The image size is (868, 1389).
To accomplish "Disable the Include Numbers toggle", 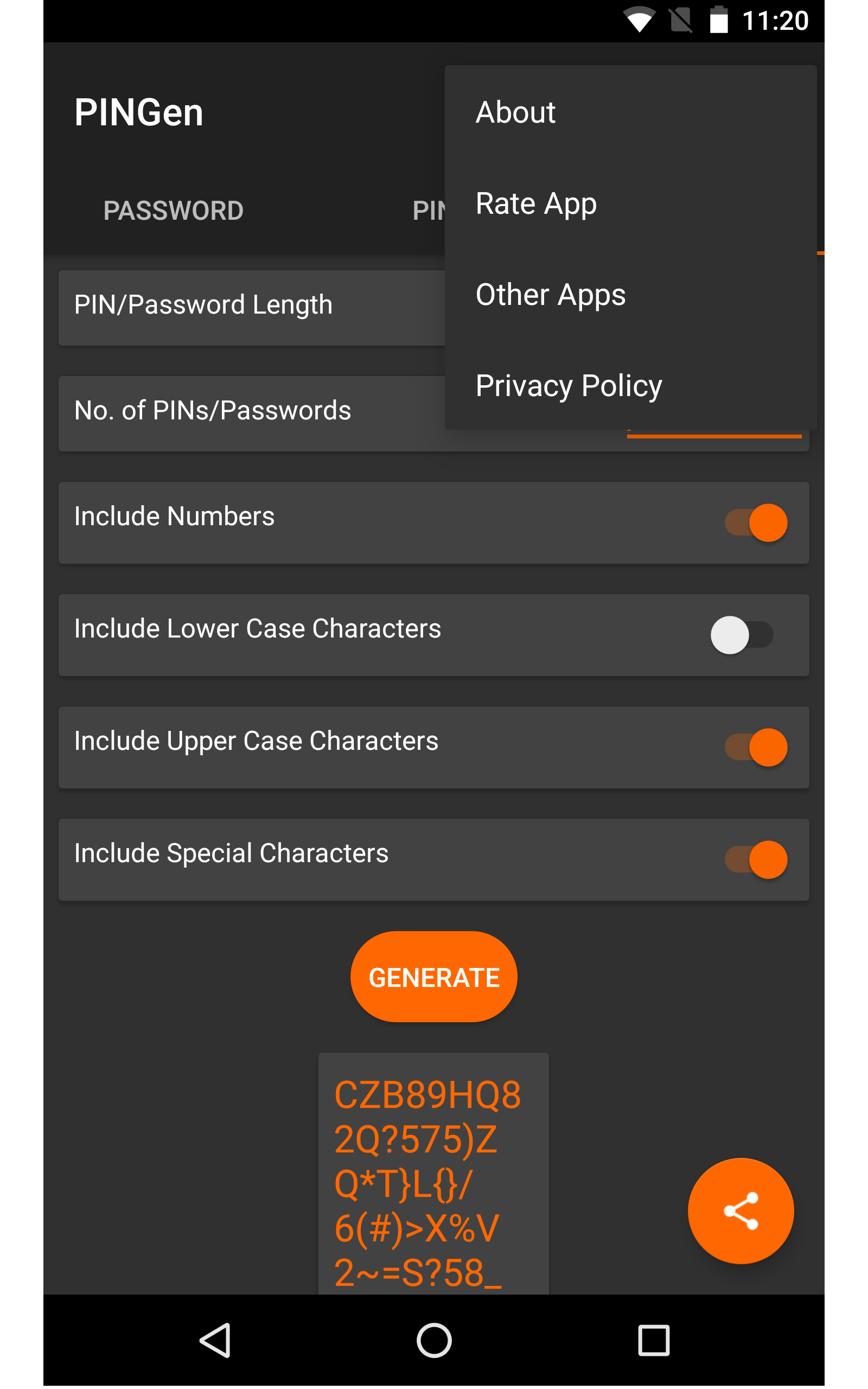I will [x=756, y=522].
